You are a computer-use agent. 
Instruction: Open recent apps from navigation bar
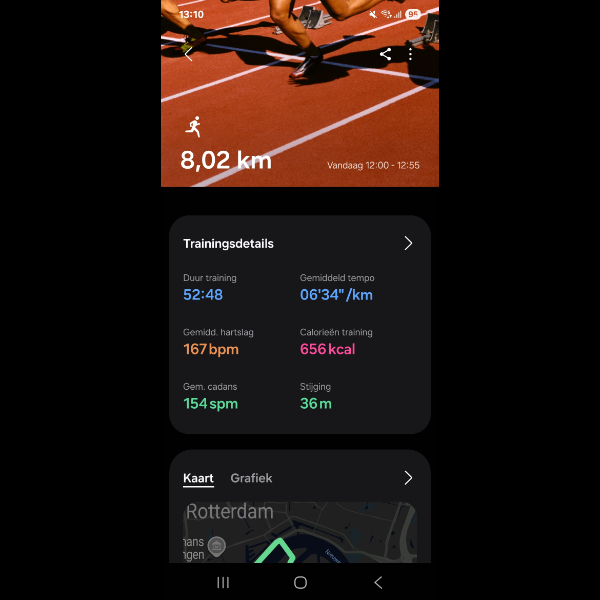pyautogui.click(x=223, y=582)
